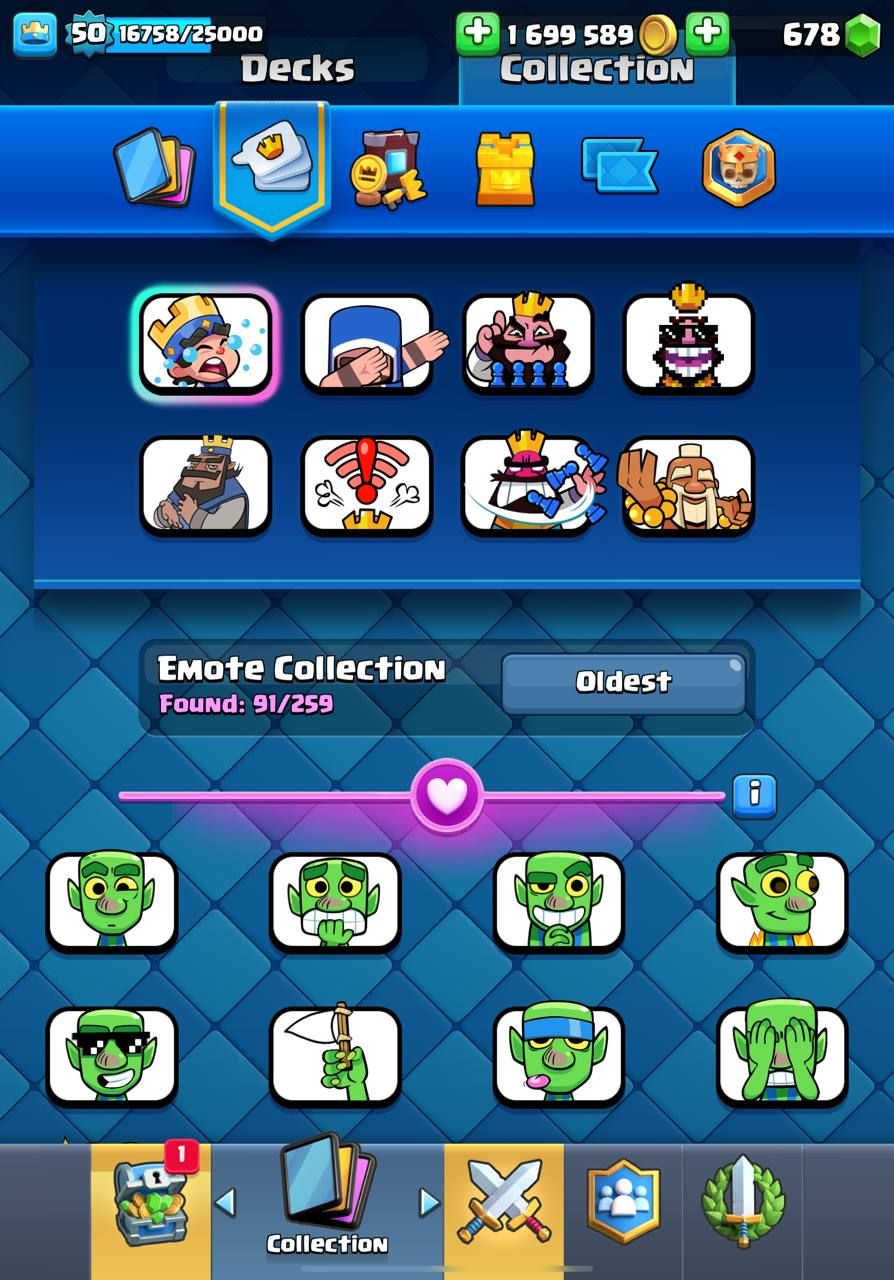The image size is (894, 1280).
Task: Select the no-wifi warning emote
Action: (366, 485)
